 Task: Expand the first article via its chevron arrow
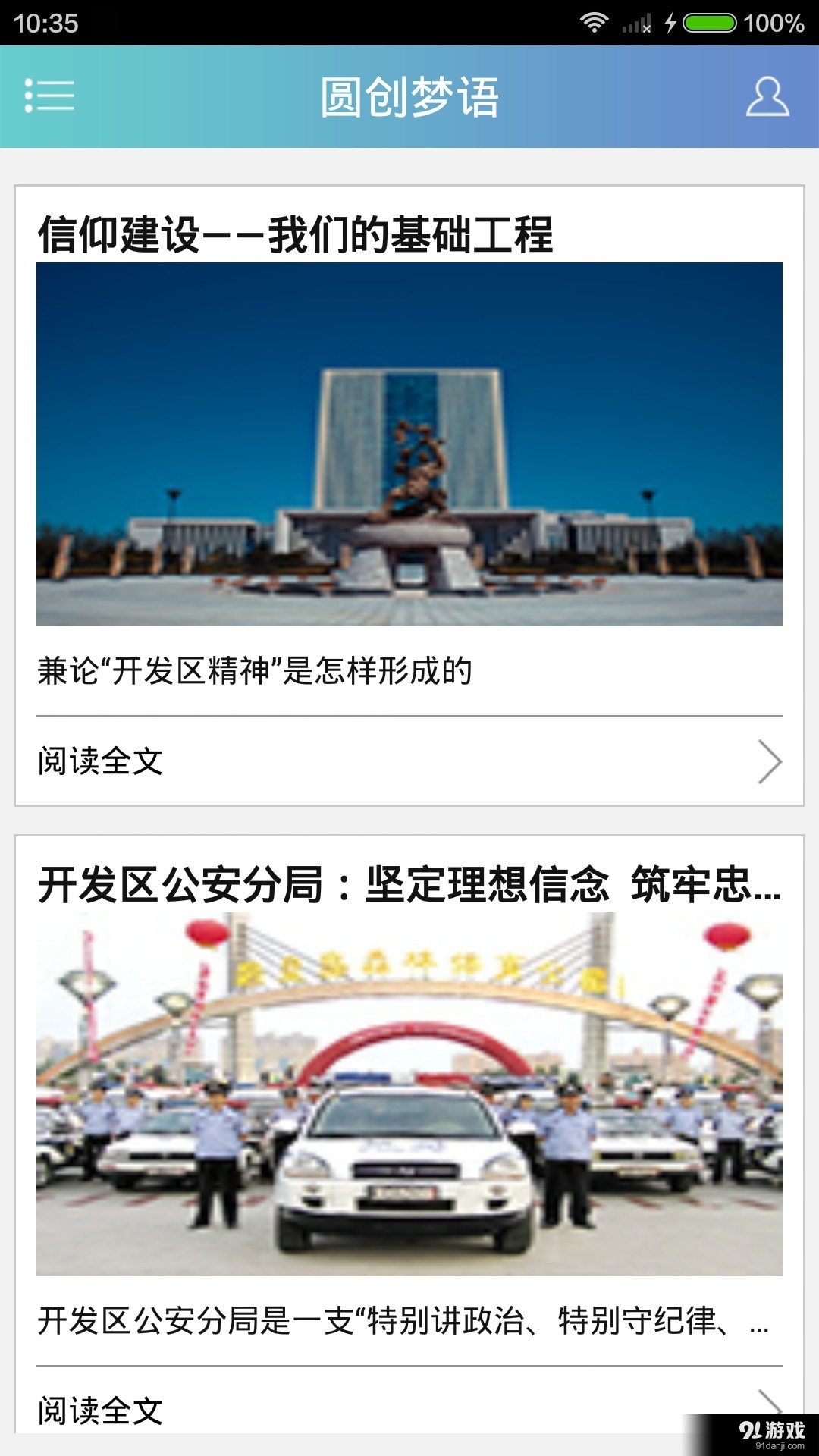(772, 761)
